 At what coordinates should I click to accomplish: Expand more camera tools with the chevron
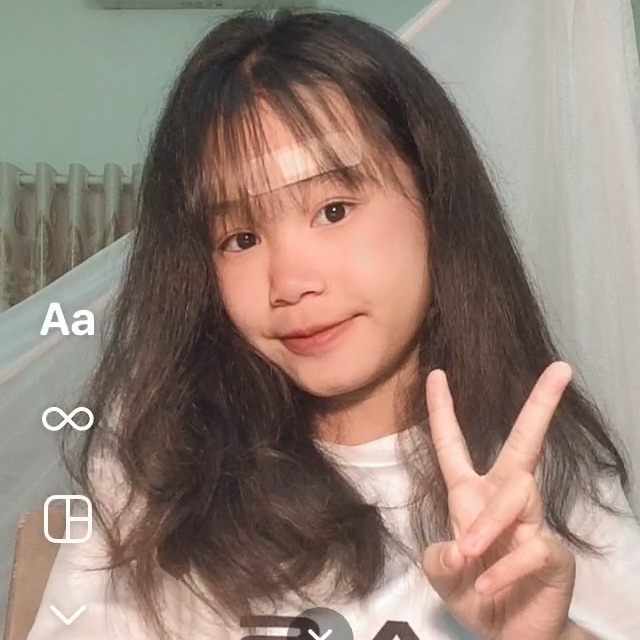pos(68,613)
